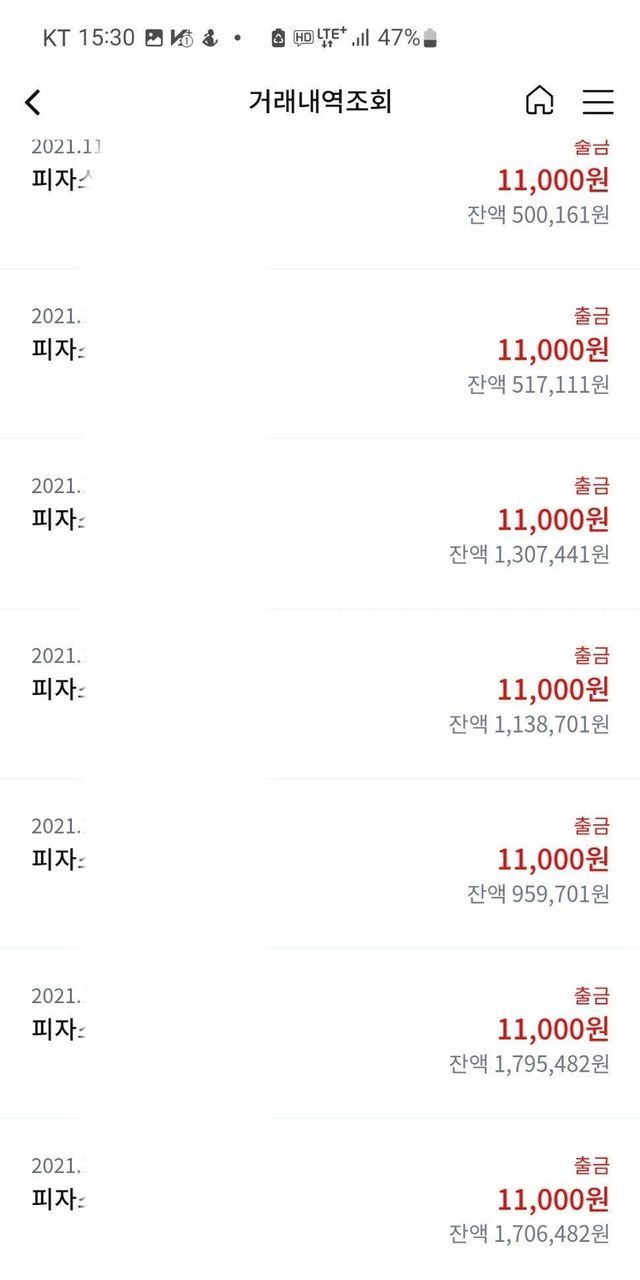Go back from 거래내역조회
The width and height of the screenshot is (640, 1280).
[33, 101]
